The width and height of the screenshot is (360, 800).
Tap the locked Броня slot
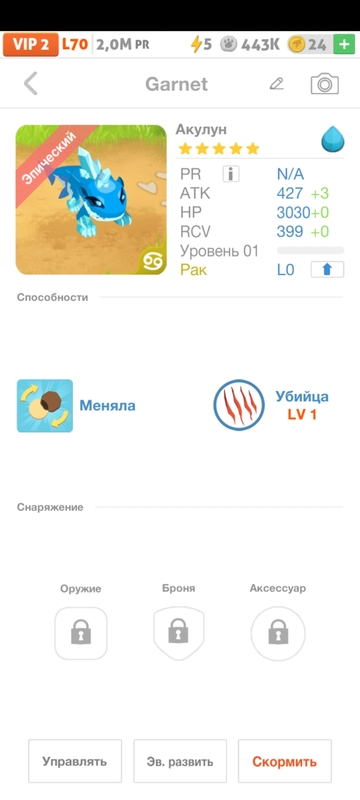178,633
